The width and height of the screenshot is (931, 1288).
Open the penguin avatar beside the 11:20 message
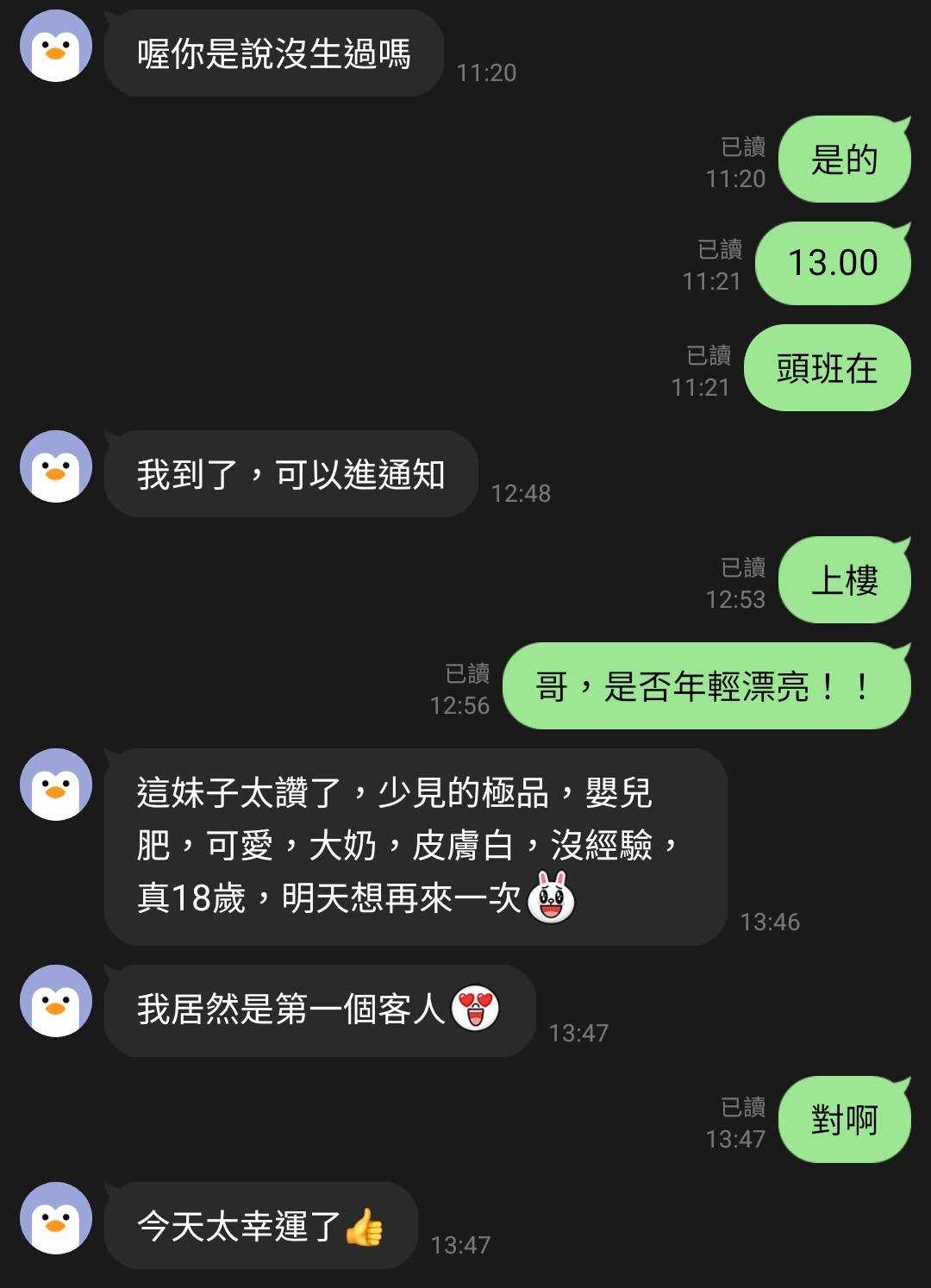[x=56, y=47]
